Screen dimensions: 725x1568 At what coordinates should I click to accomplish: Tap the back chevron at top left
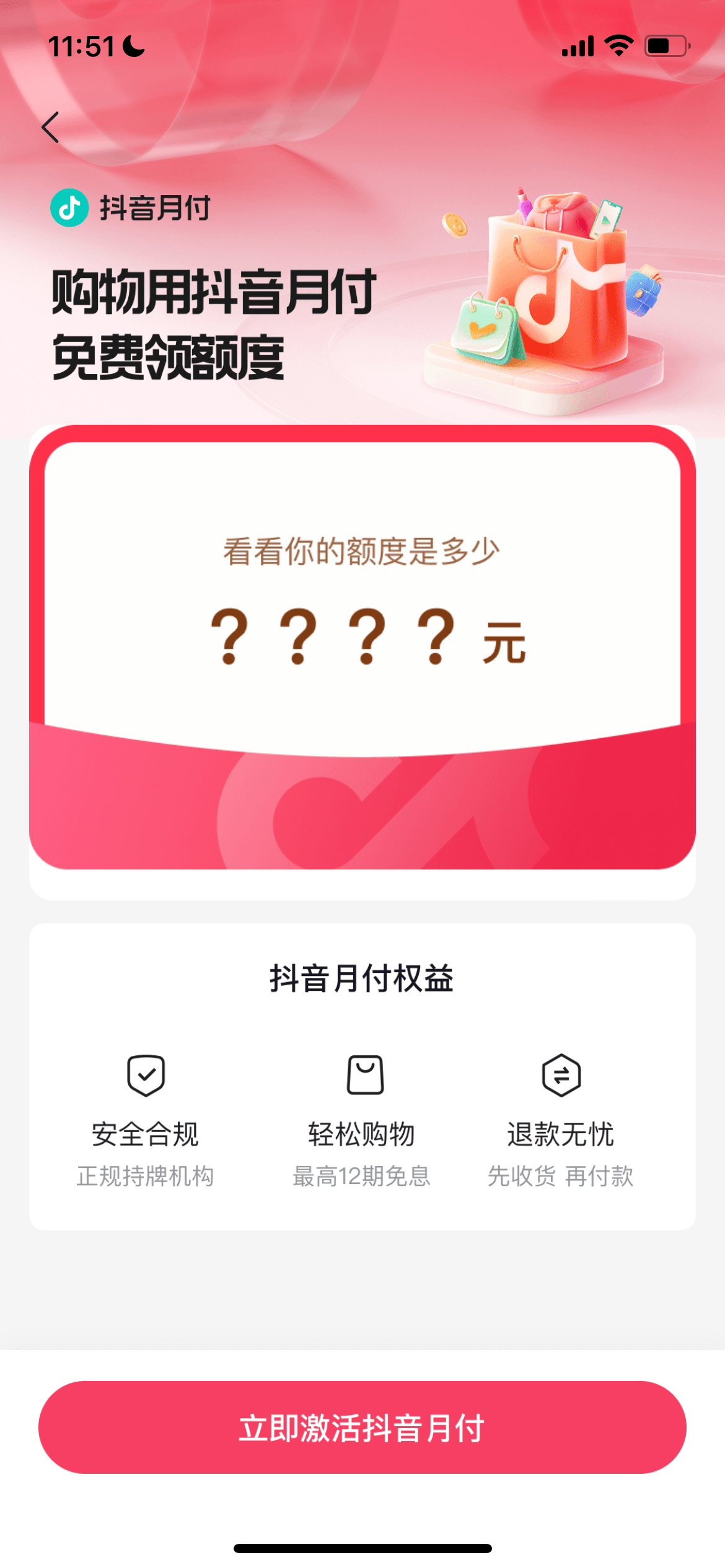coord(51,128)
